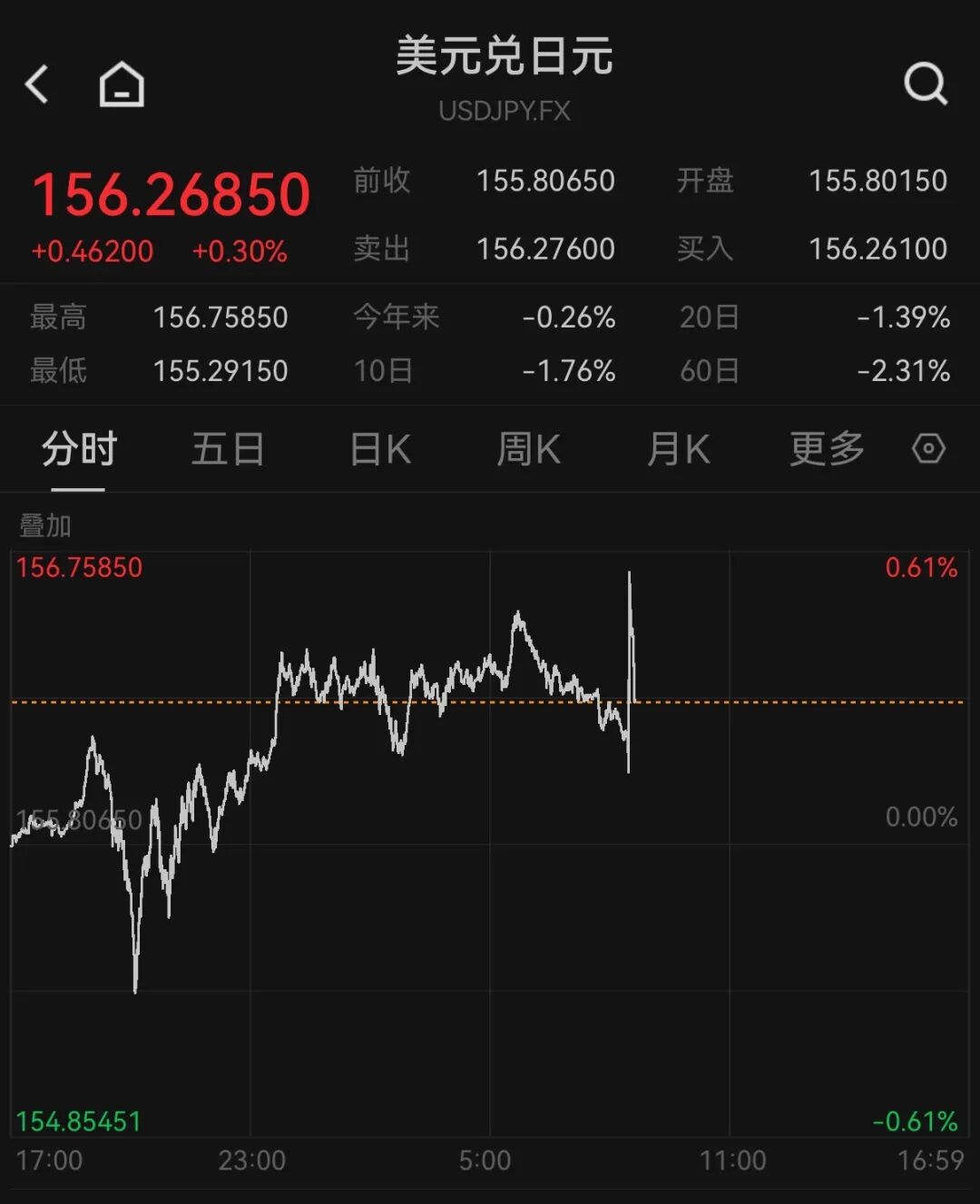Switch to the 日K tab

(380, 449)
